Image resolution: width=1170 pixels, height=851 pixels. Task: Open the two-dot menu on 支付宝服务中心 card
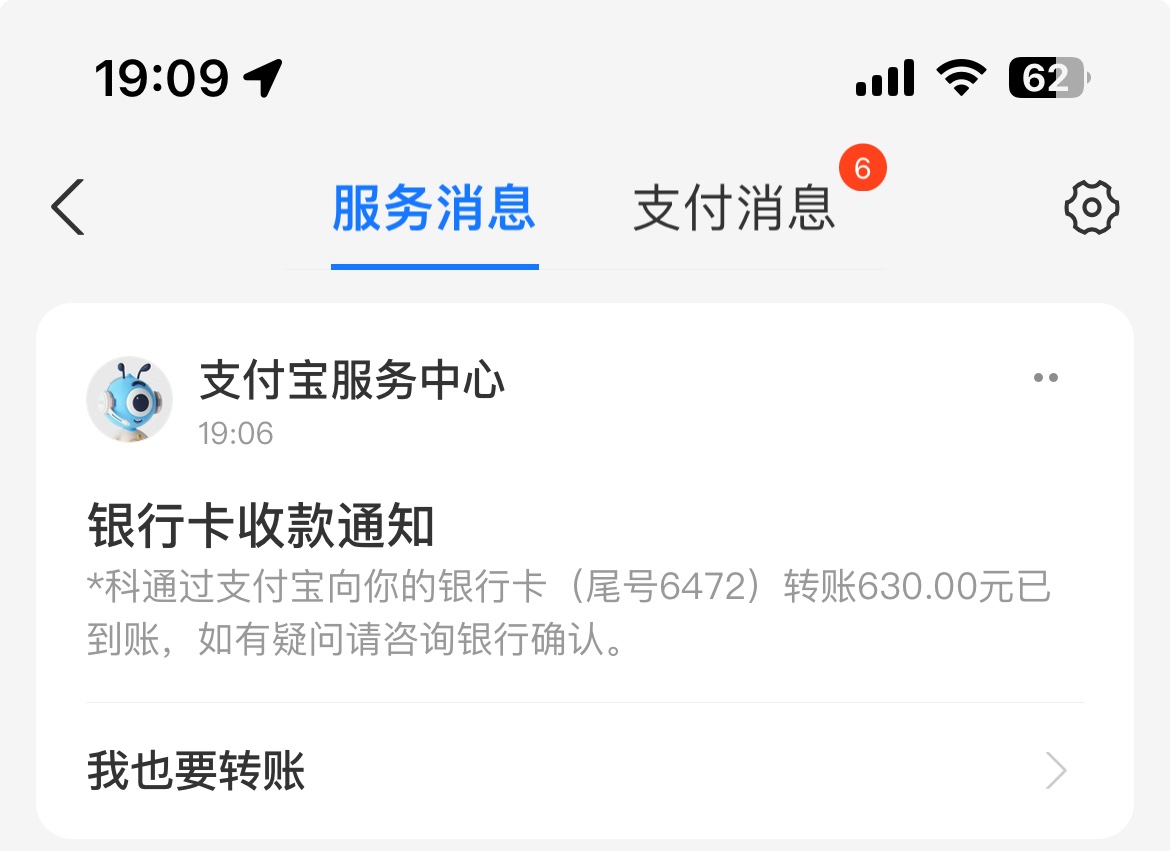pos(1046,378)
